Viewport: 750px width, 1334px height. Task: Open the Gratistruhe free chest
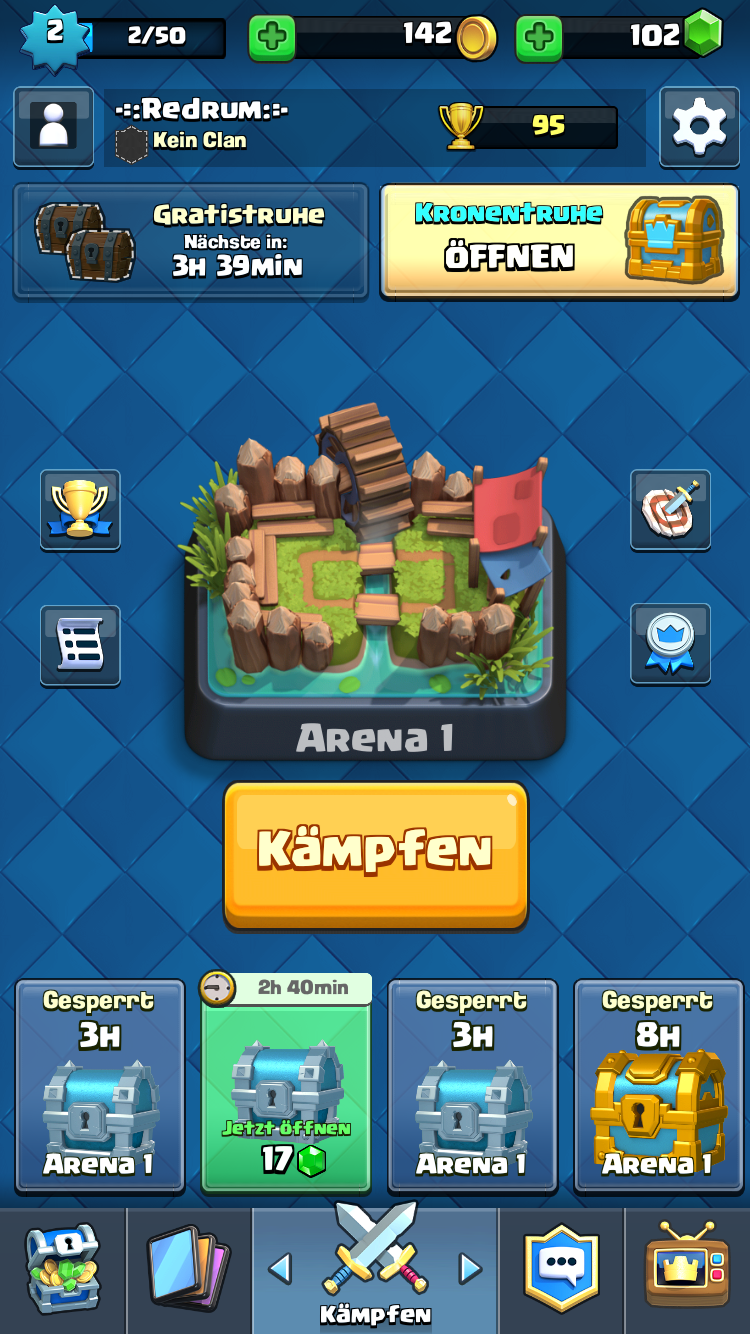tap(190, 241)
